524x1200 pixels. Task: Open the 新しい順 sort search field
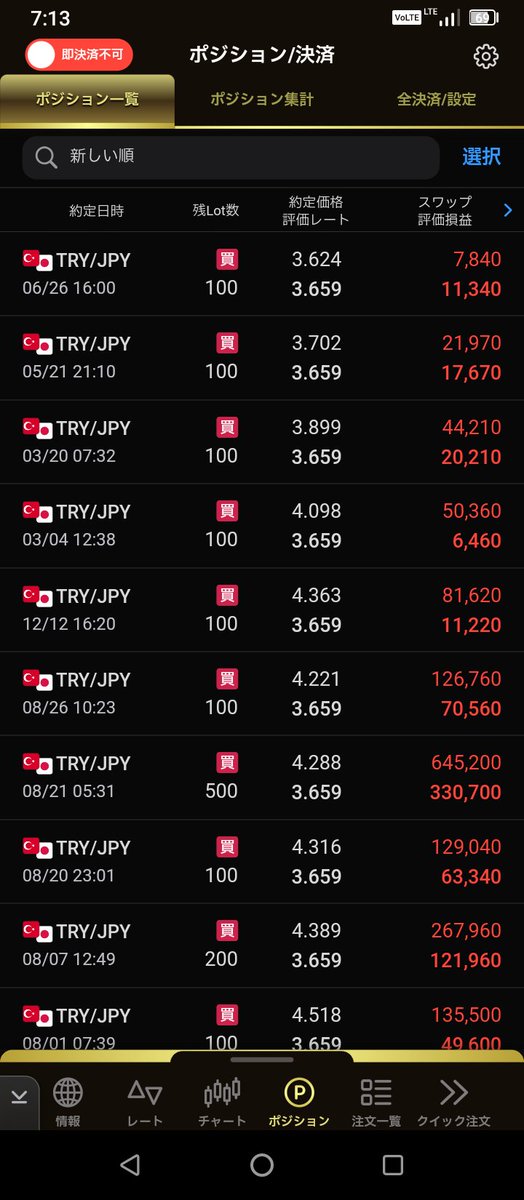231,157
